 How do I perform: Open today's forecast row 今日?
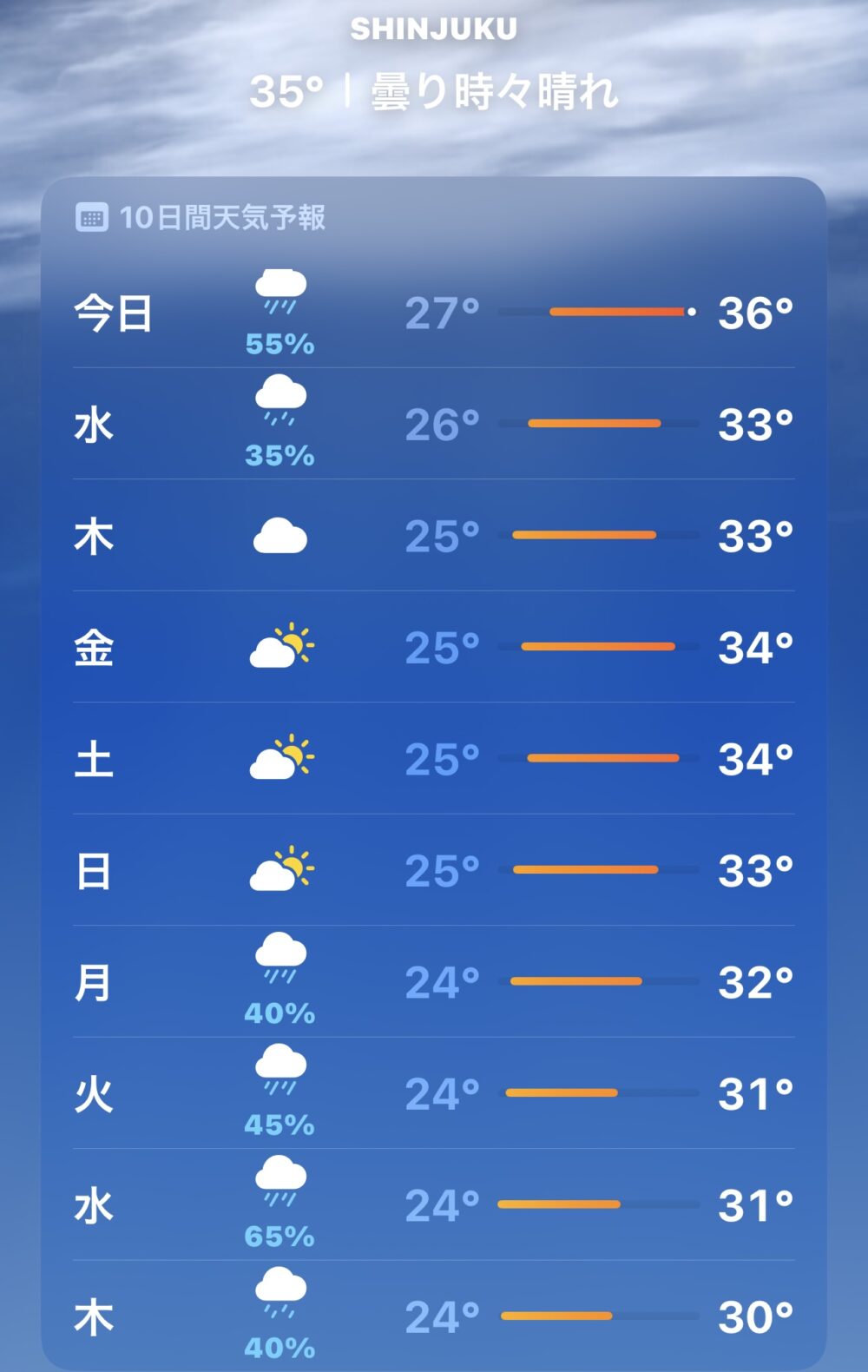(x=432, y=313)
